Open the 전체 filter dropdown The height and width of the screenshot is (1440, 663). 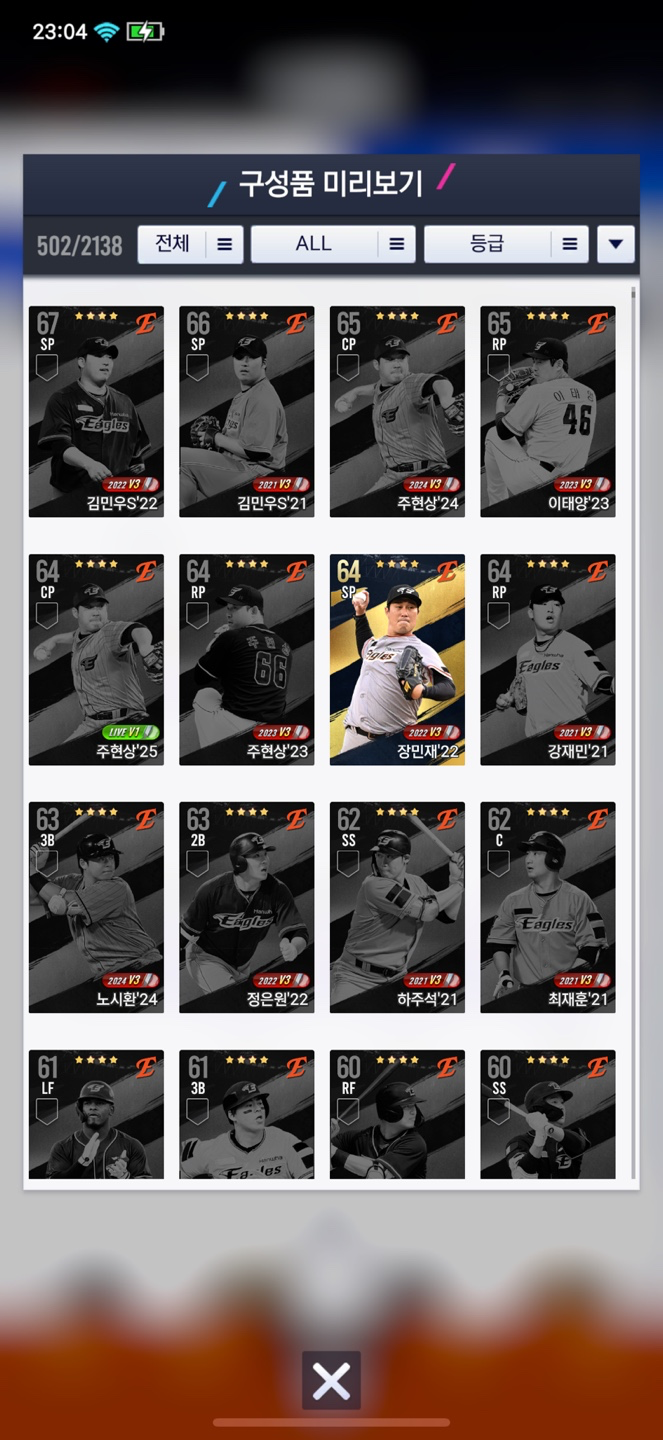pyautogui.click(x=190, y=244)
